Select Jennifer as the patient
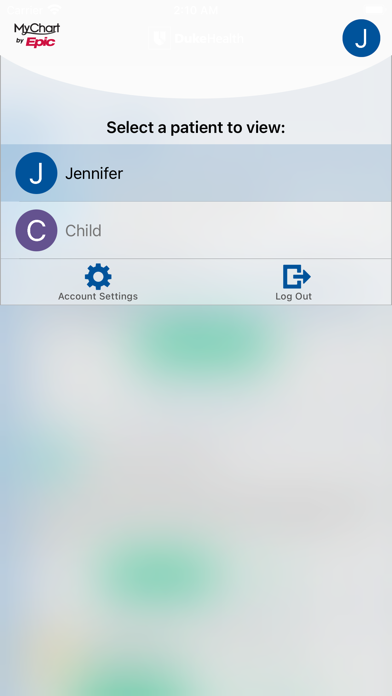 point(196,173)
